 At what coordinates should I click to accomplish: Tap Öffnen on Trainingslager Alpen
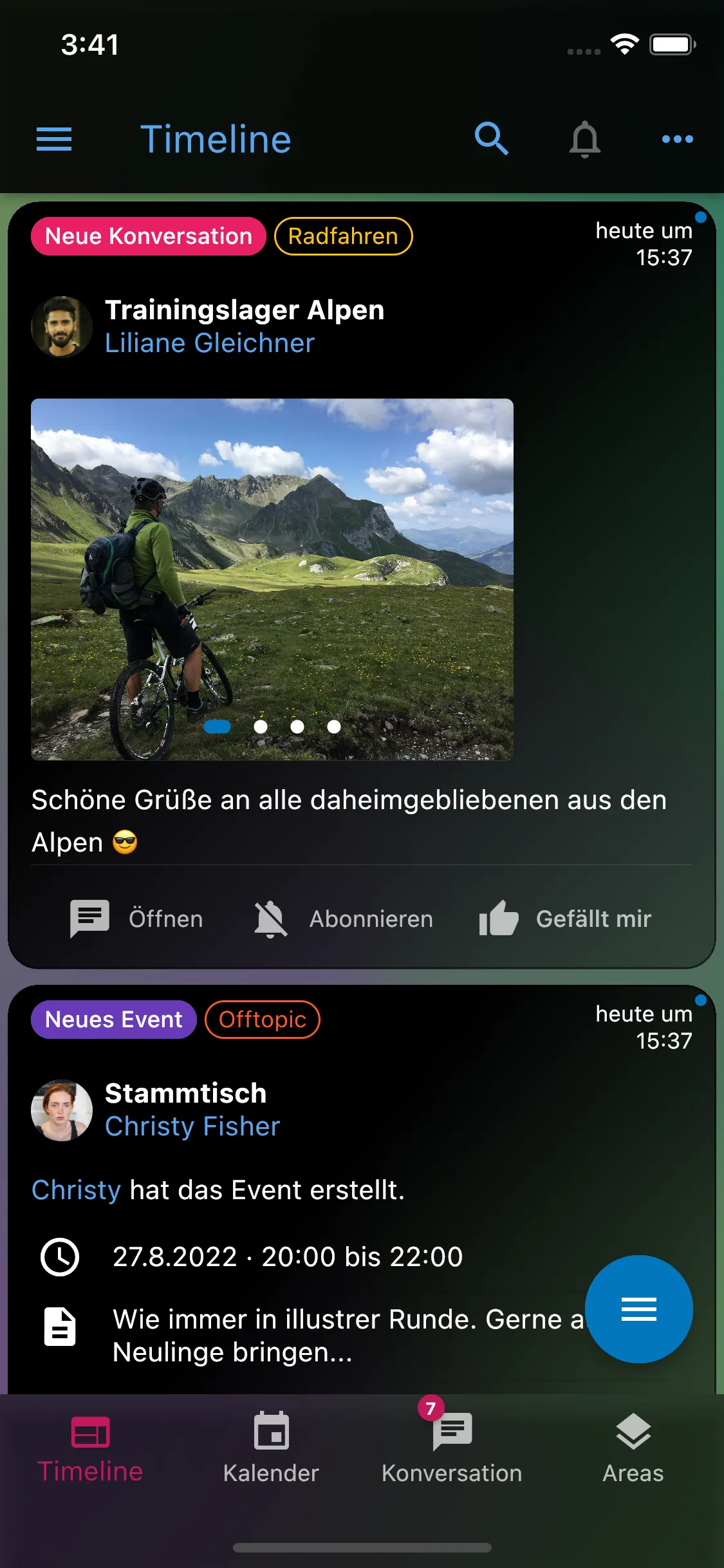coord(136,919)
